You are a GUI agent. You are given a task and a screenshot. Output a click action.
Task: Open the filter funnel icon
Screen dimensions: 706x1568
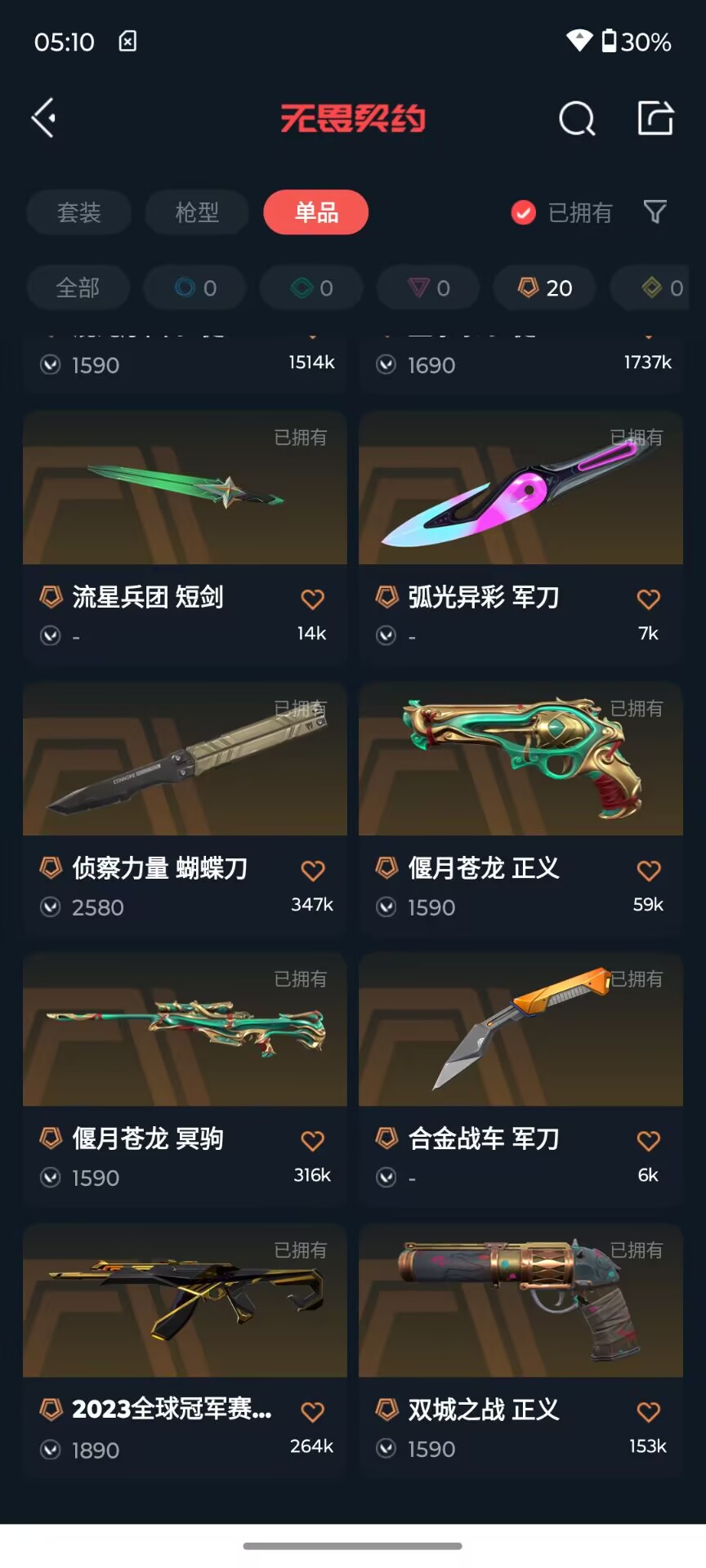(655, 212)
